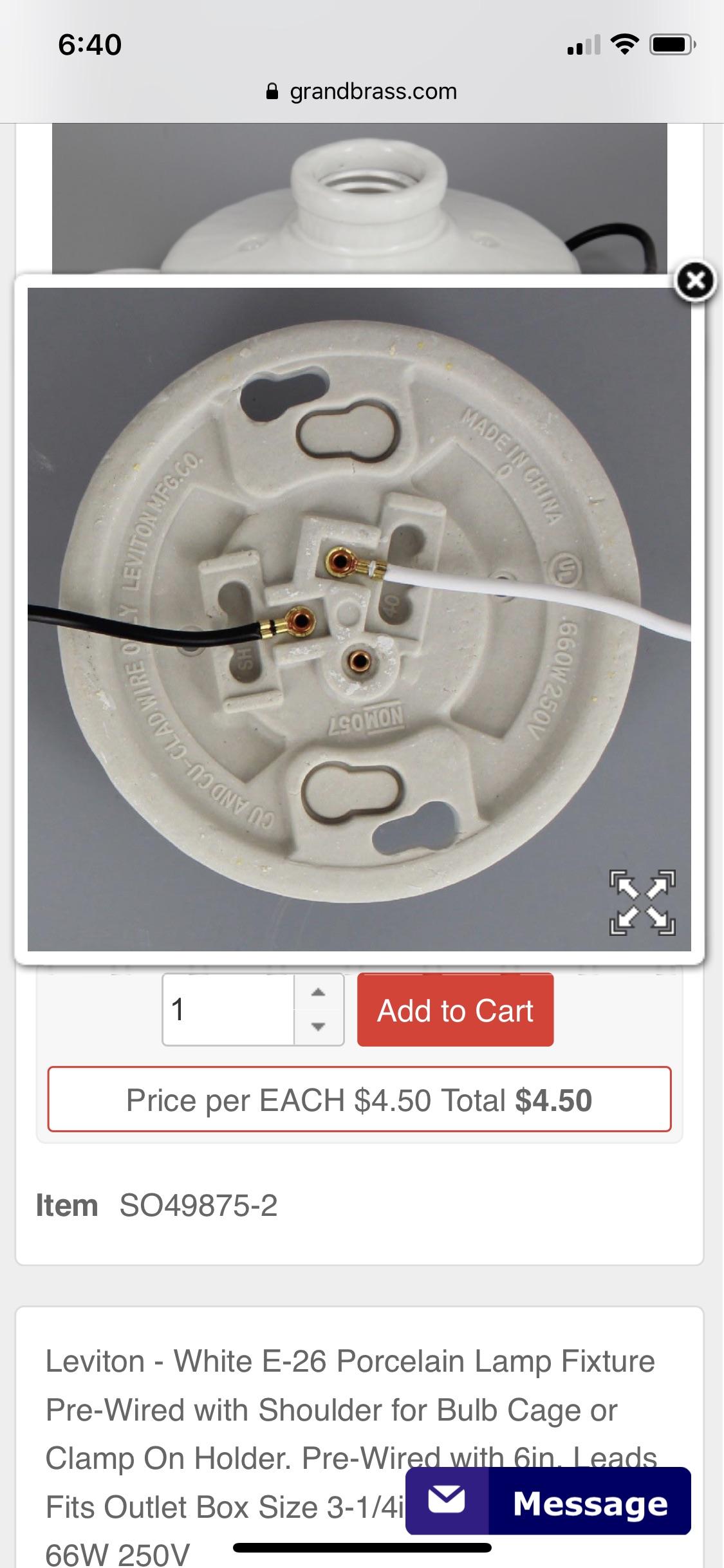
Task: Close the enlarged product image popup
Action: point(695,281)
